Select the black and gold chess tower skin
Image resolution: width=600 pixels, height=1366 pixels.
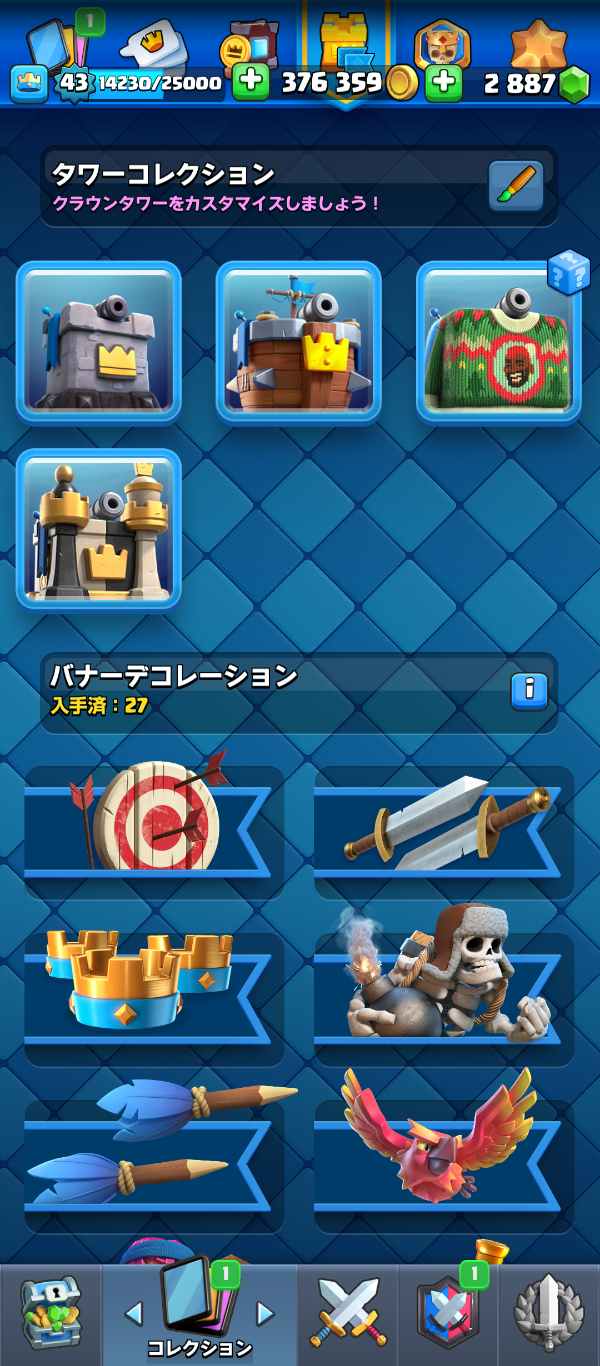pos(98,528)
